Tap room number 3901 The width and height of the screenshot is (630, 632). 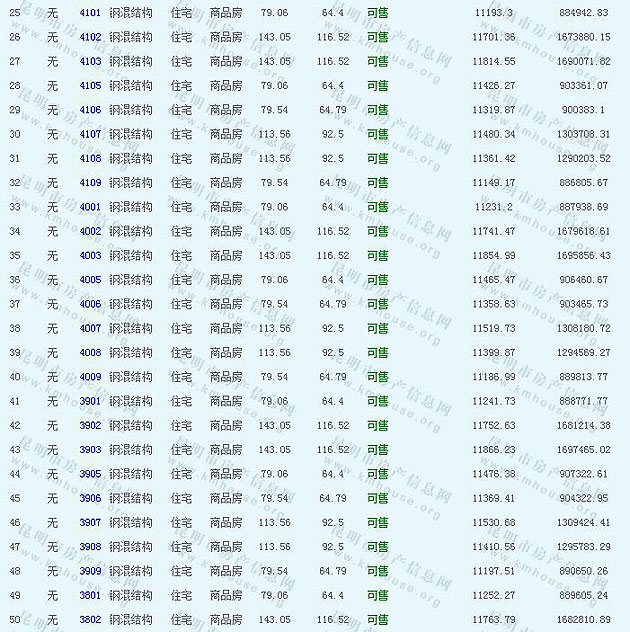(90, 401)
